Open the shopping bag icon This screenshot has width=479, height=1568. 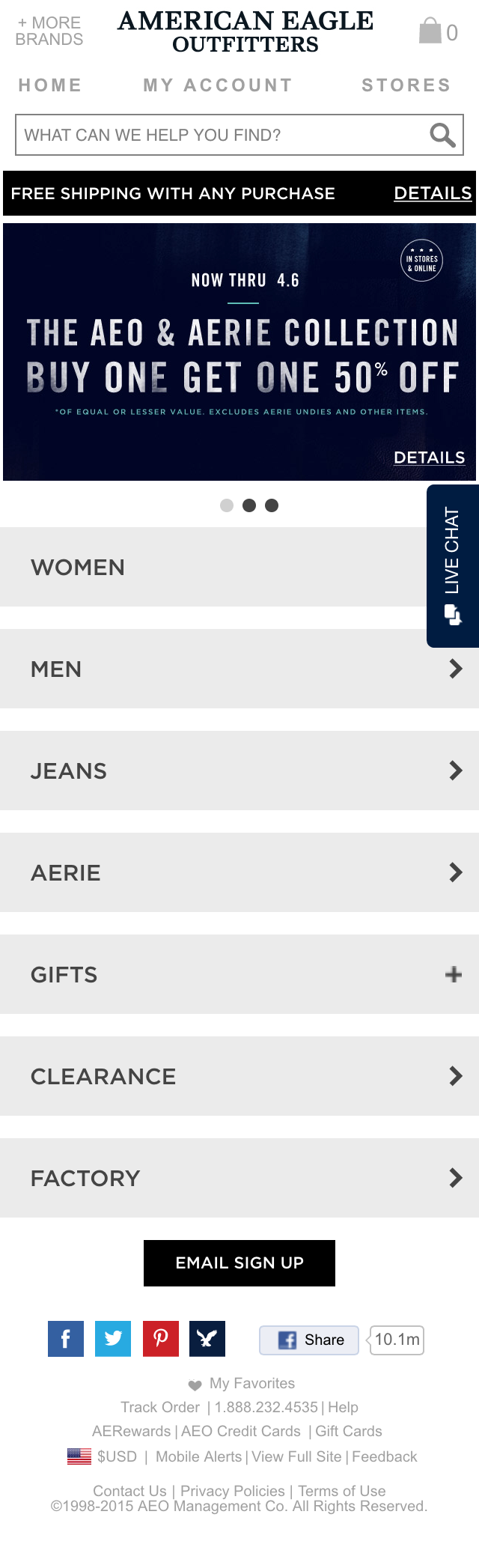[430, 31]
